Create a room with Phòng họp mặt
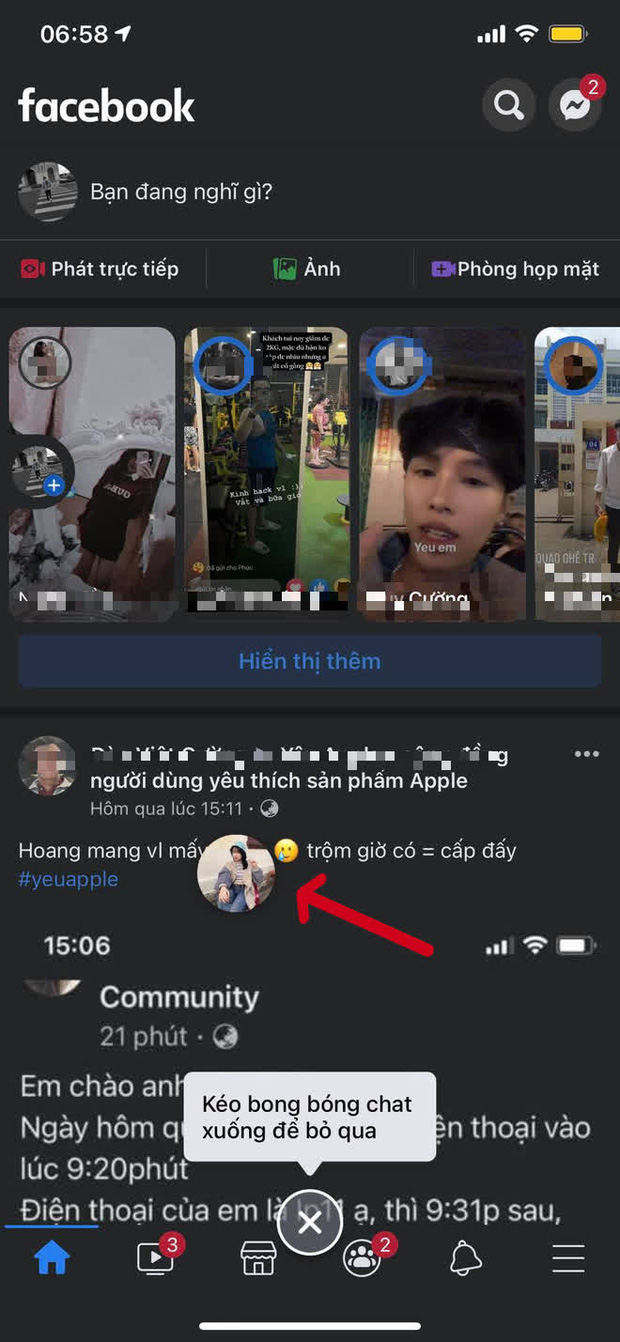620x1342 pixels. [515, 269]
